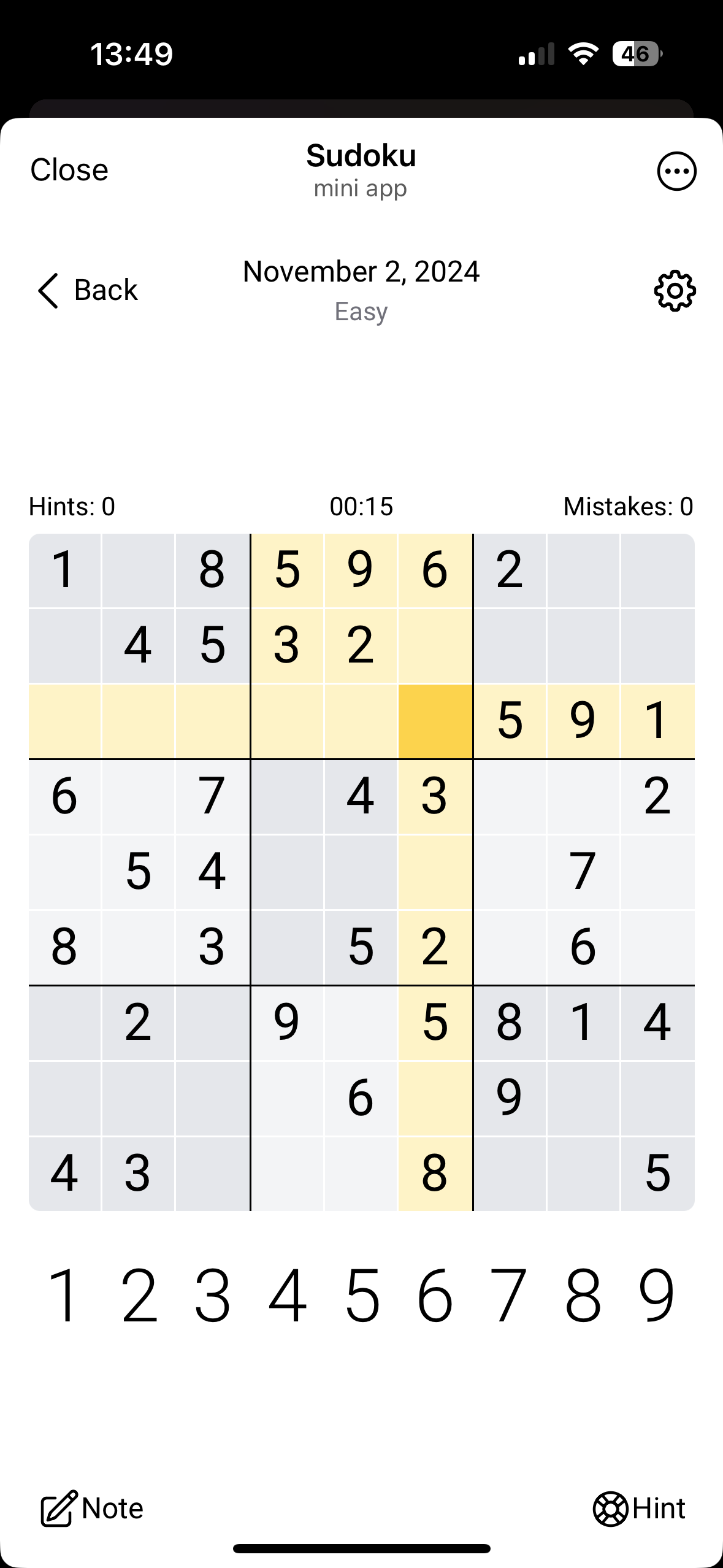
Task: Enter digit 1 from the number pad
Action: 64,1295
